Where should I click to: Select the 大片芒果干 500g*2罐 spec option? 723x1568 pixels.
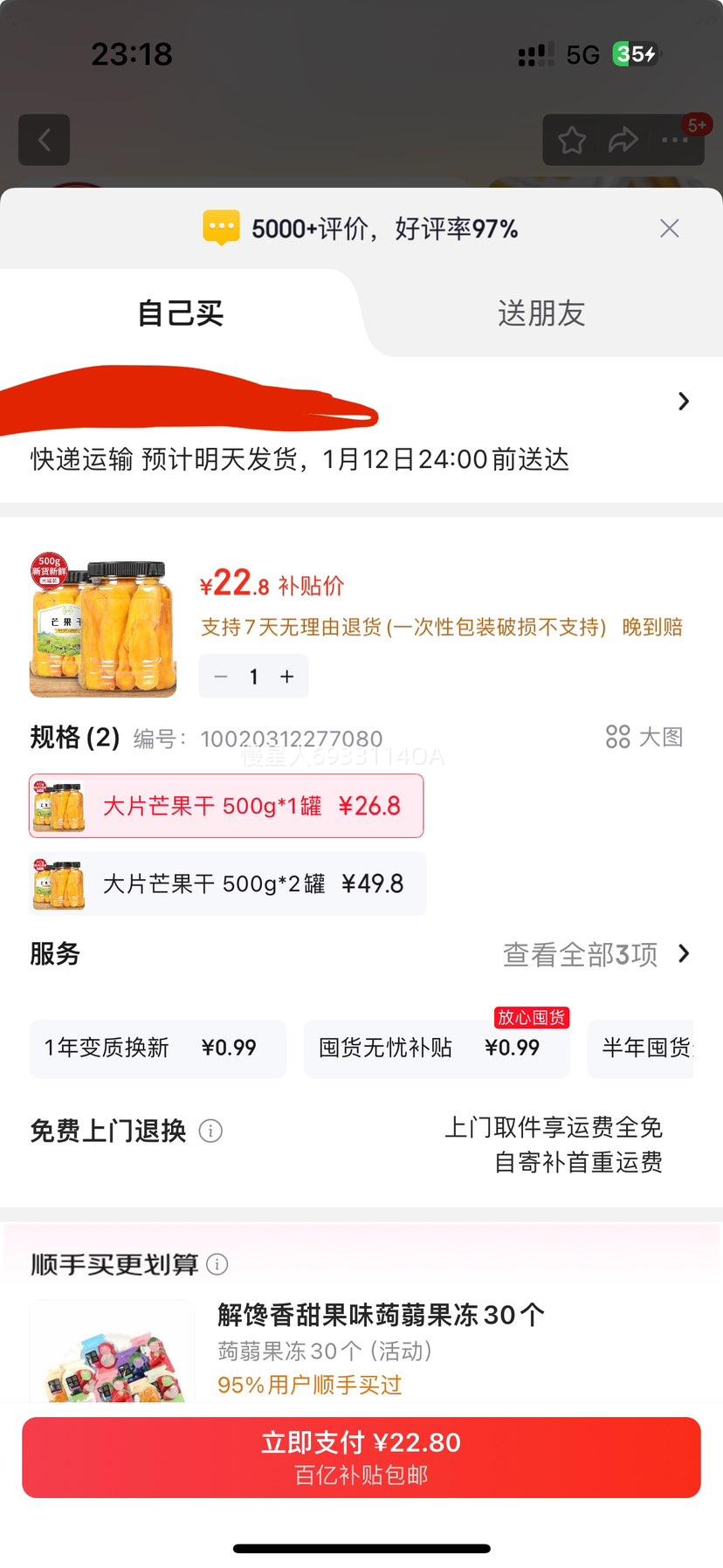click(x=227, y=884)
